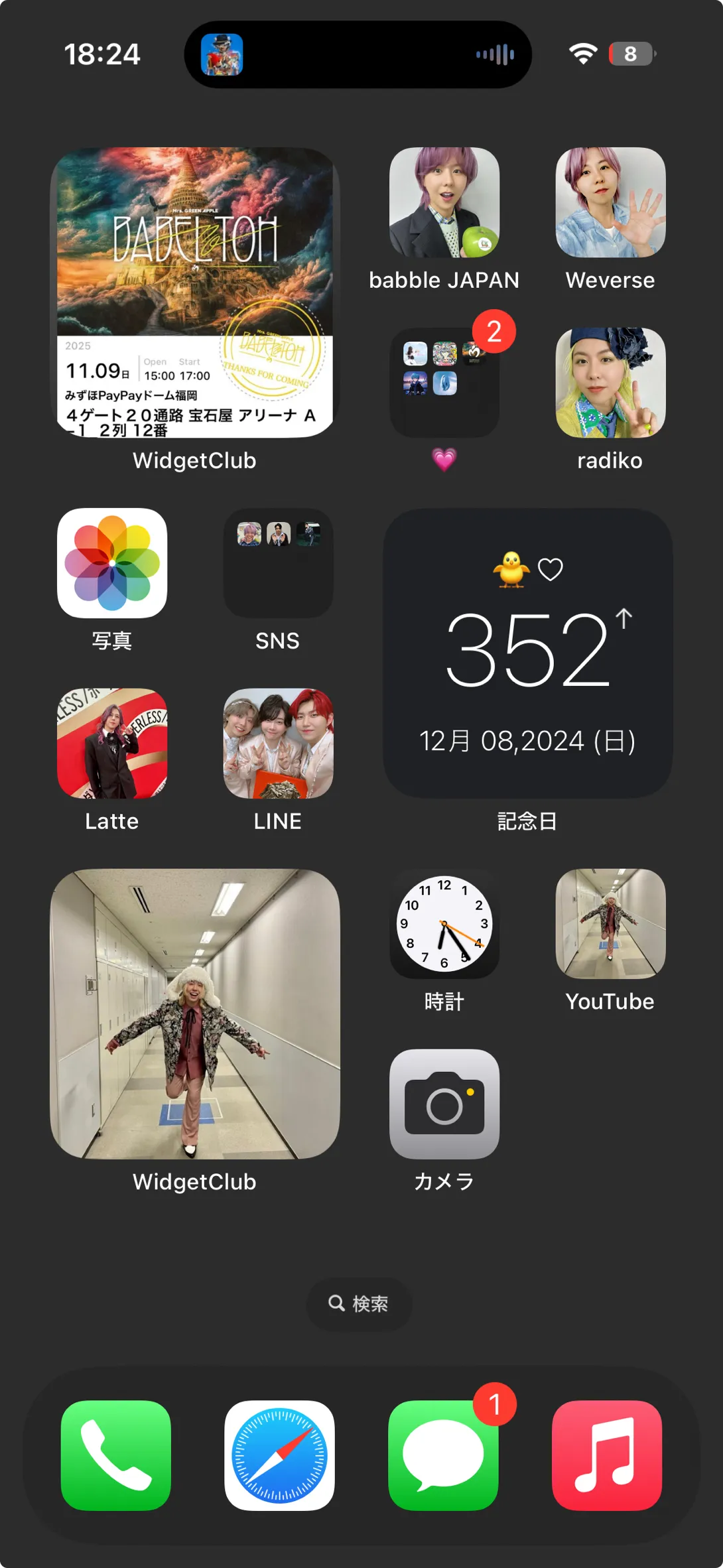
Task: Launch the Latte app
Action: (x=112, y=744)
